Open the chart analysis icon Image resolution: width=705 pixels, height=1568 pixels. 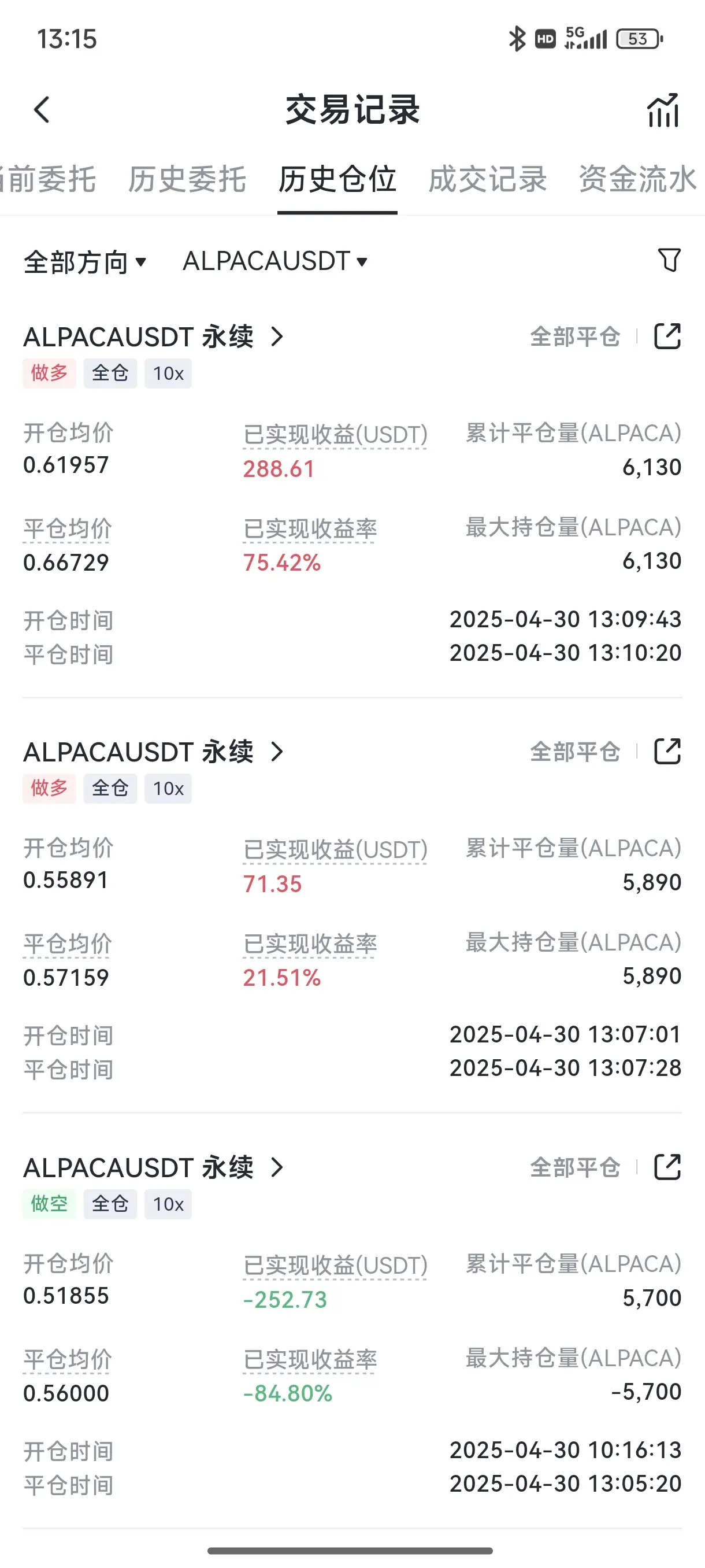tap(662, 110)
